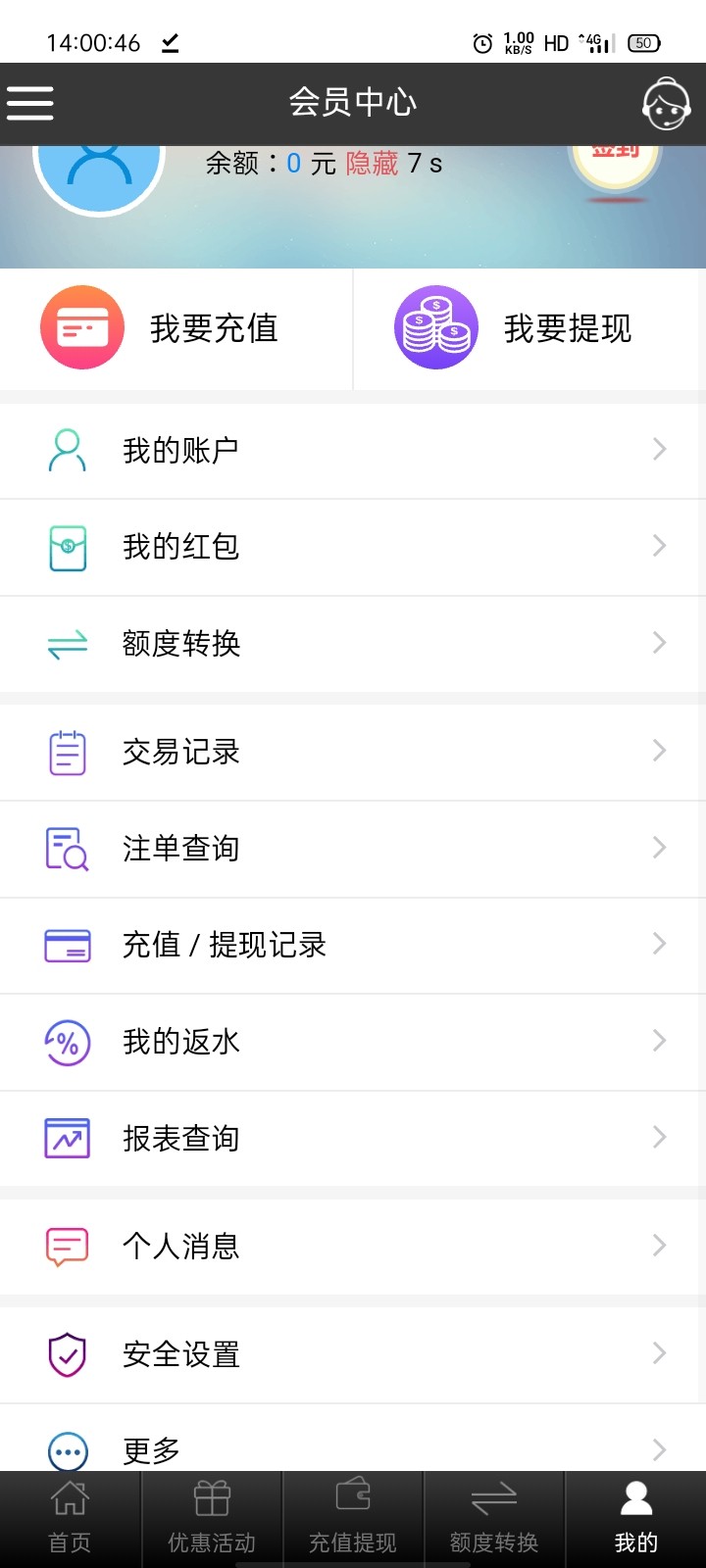Open the 额度转换 list row
The width and height of the screenshot is (706, 1568).
tap(353, 644)
